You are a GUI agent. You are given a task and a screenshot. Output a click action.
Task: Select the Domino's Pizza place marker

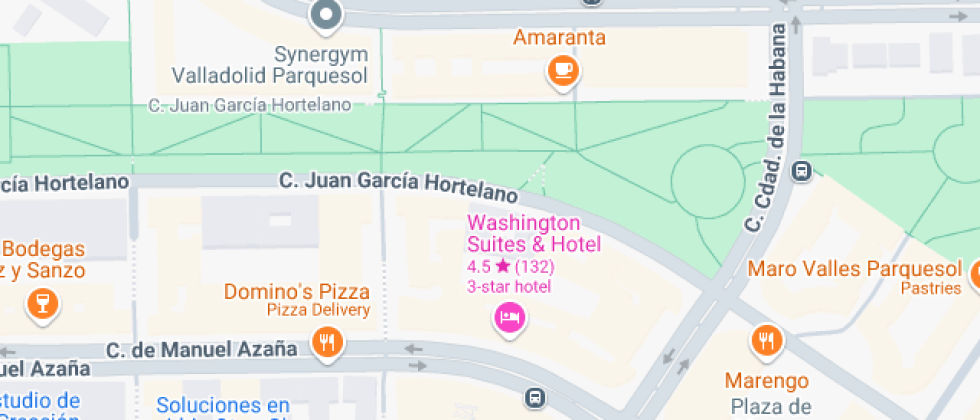(x=327, y=345)
